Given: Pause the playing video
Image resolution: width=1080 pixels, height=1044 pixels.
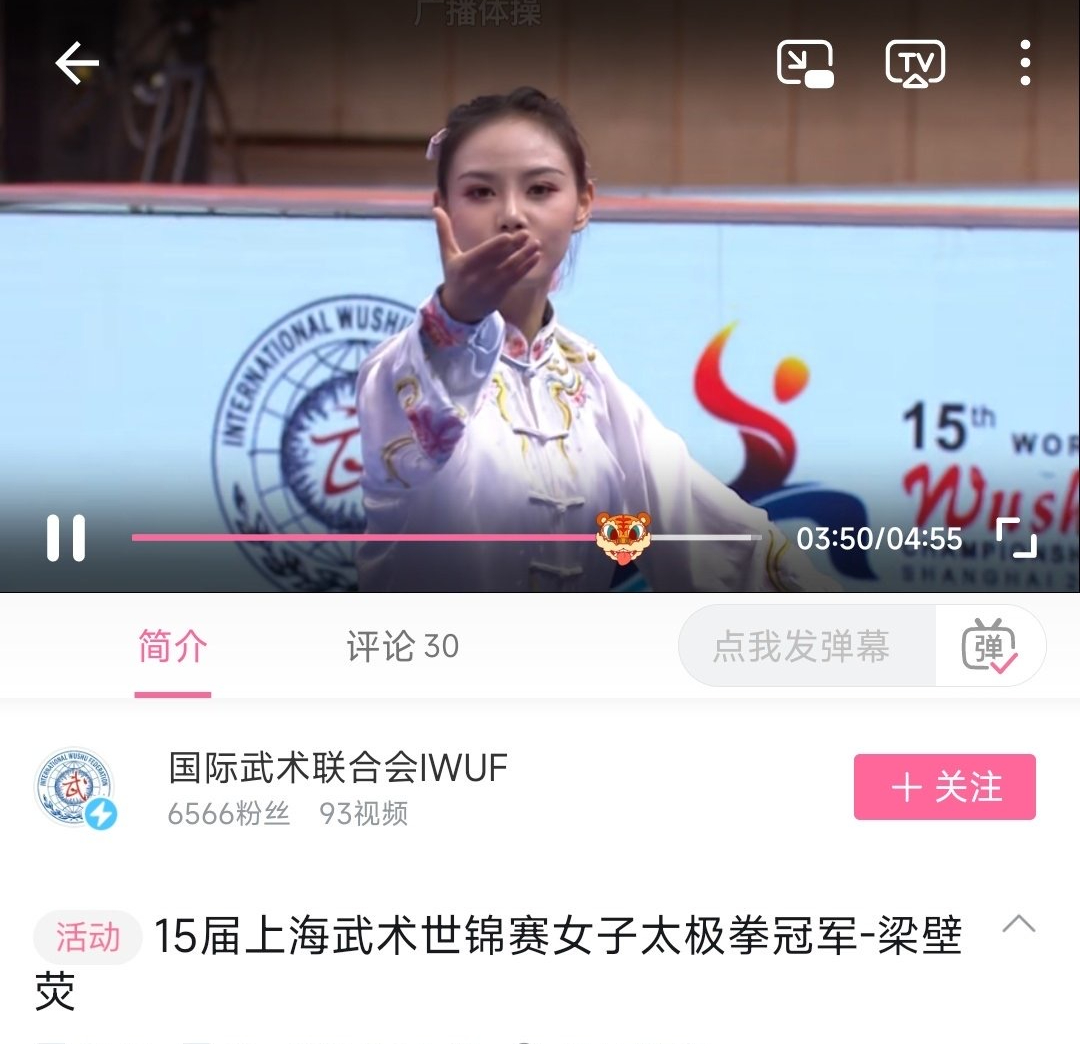Looking at the screenshot, I should click(x=66, y=538).
